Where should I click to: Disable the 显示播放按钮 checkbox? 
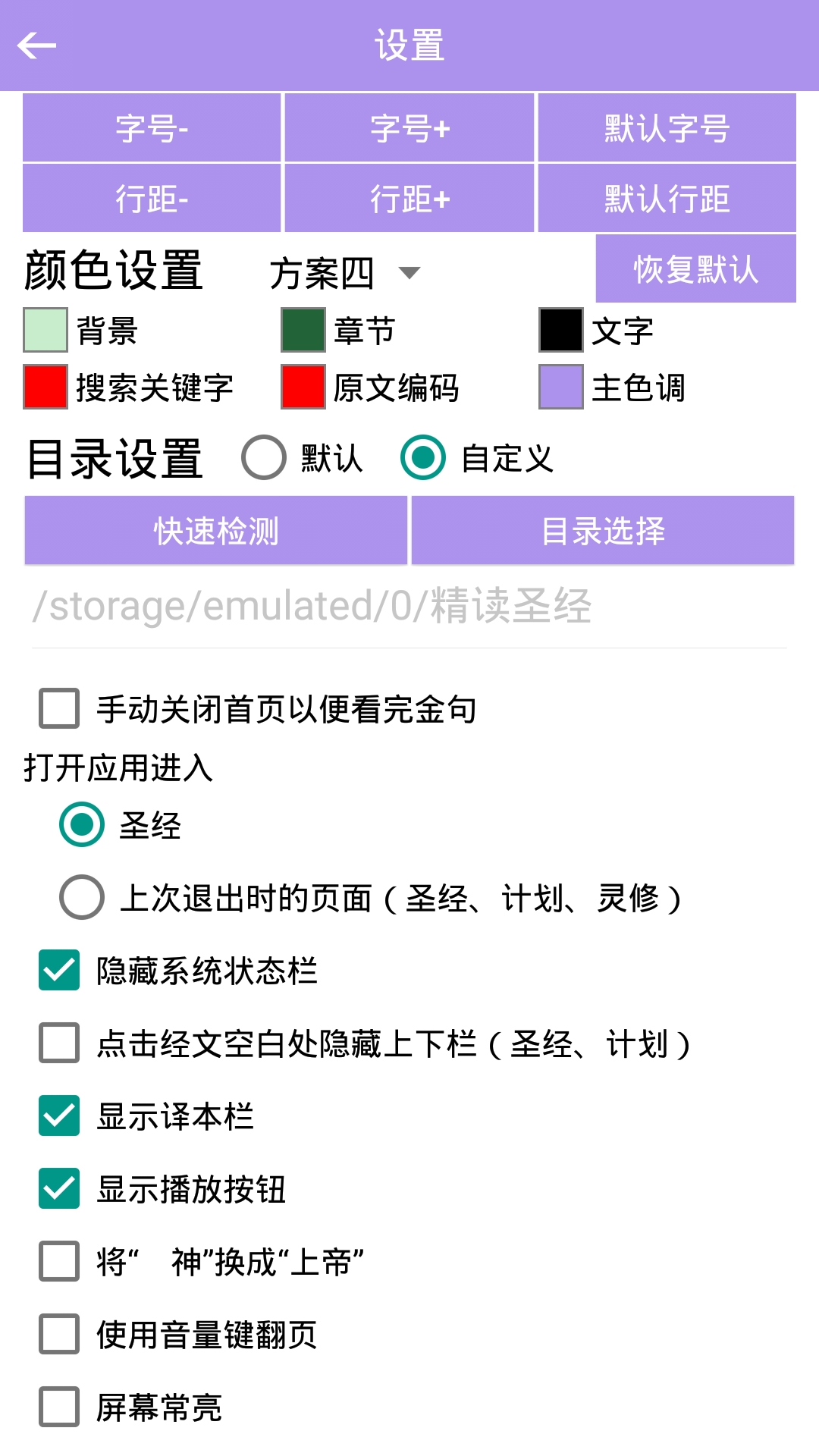pyautogui.click(x=59, y=1188)
